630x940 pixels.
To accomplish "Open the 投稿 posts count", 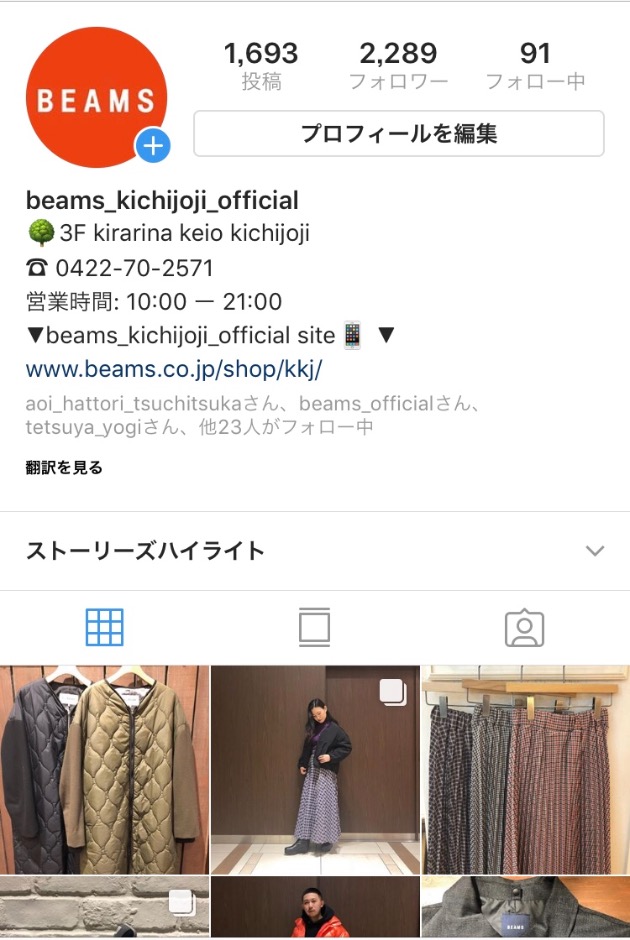I will pos(260,65).
